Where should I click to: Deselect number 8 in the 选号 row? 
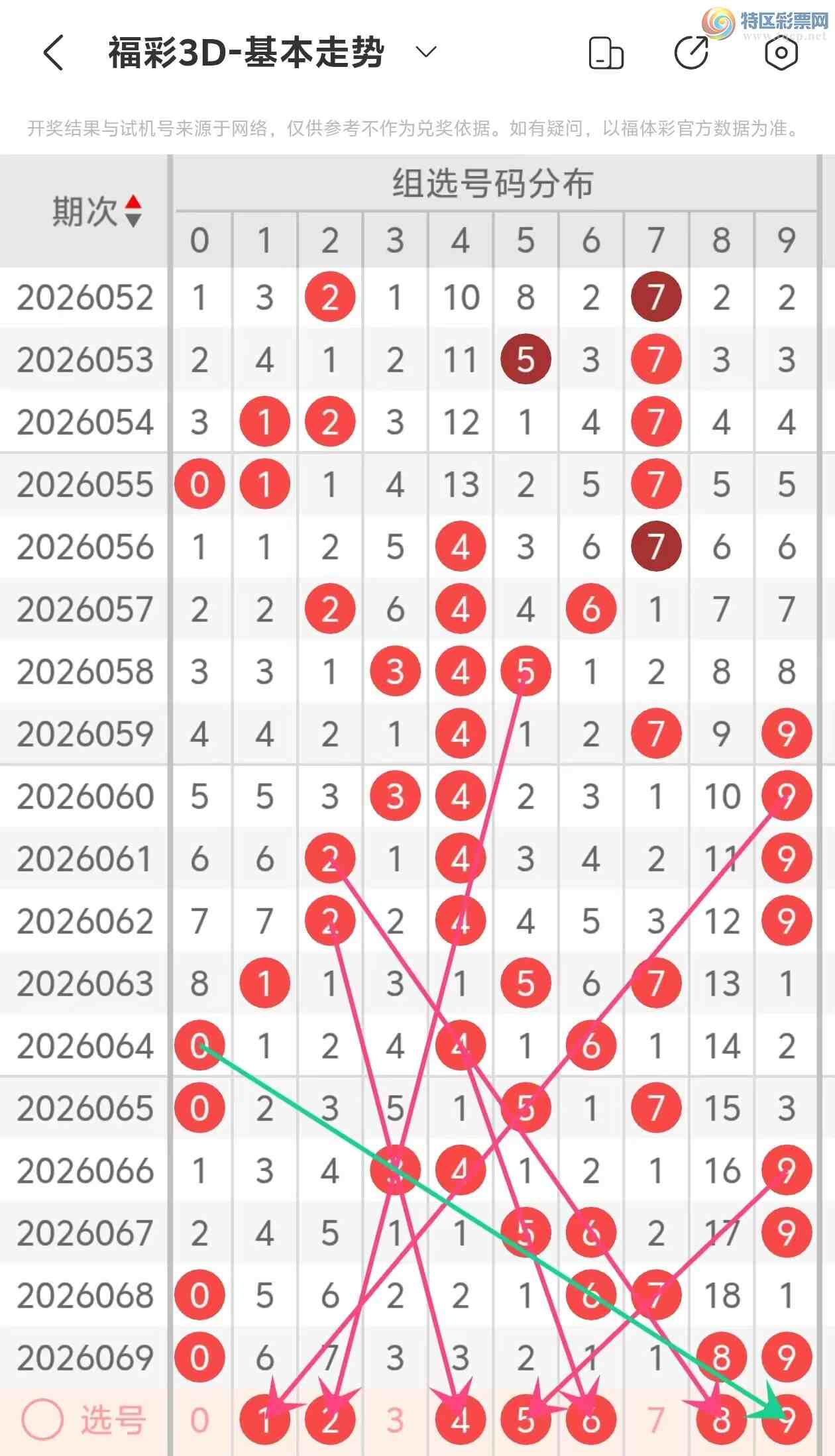coord(721,1420)
